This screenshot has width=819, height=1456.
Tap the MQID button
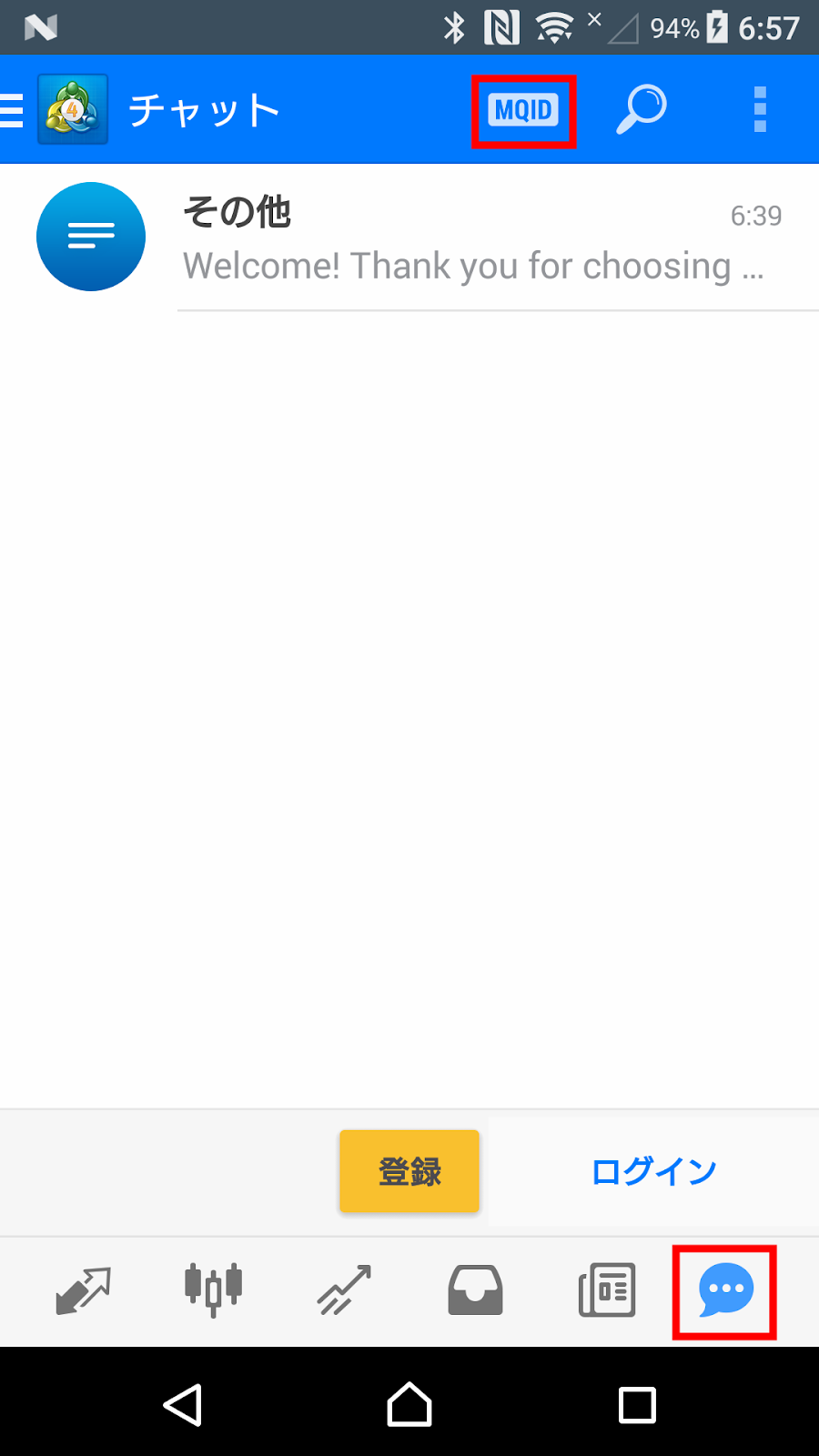523,111
